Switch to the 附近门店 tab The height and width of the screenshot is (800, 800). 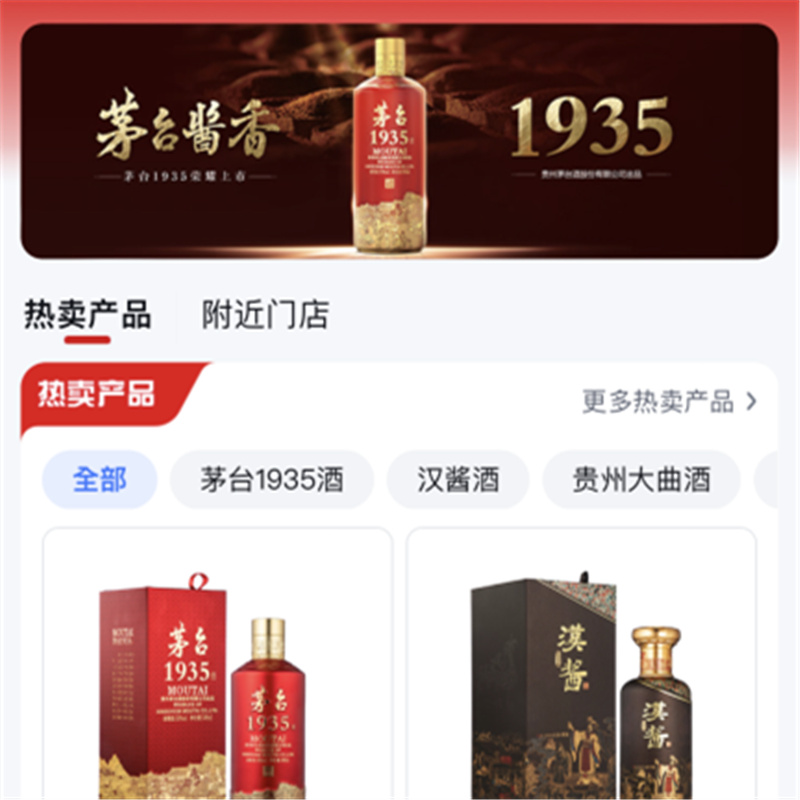pos(265,315)
